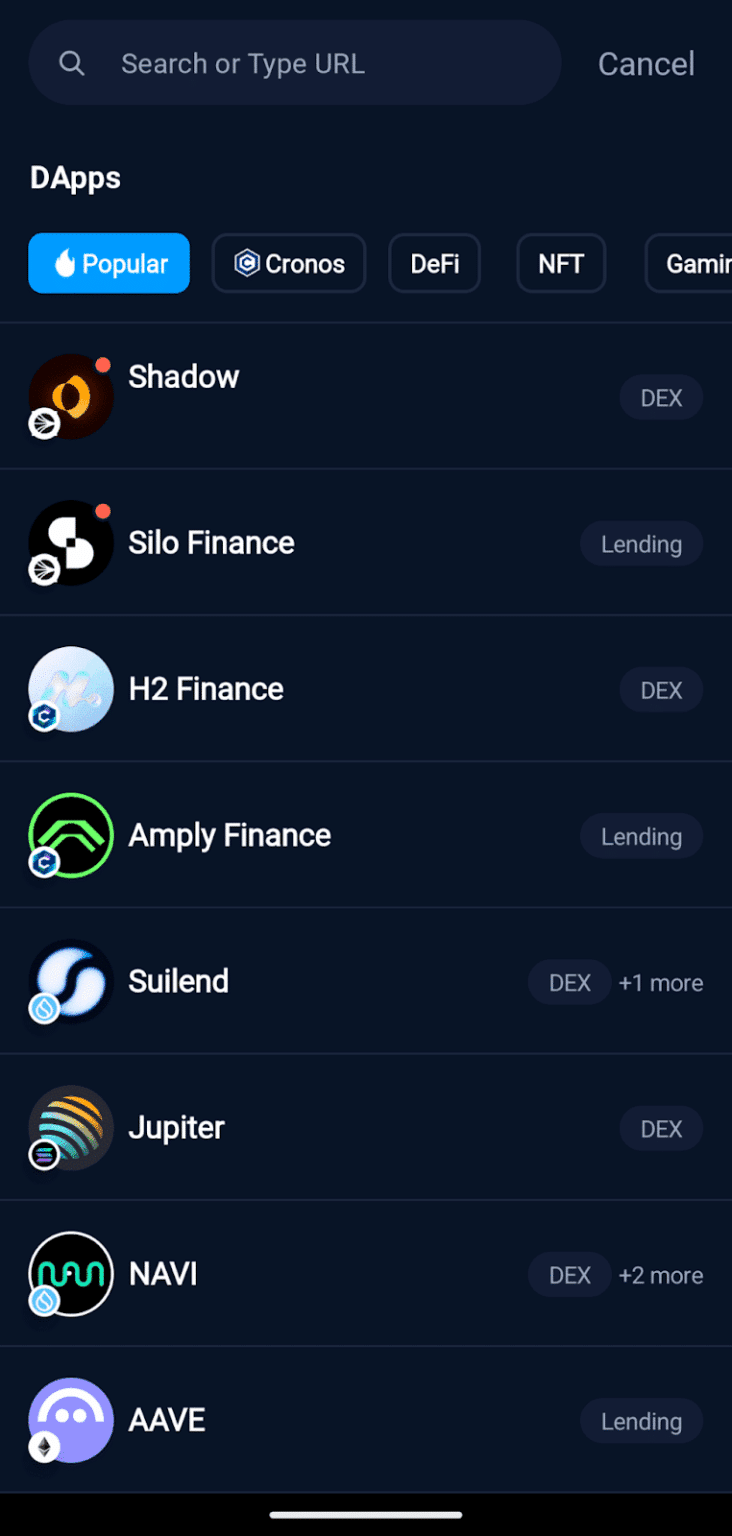The height and width of the screenshot is (1536, 732).
Task: Open the H2 Finance DEX icon
Action: tap(71, 689)
